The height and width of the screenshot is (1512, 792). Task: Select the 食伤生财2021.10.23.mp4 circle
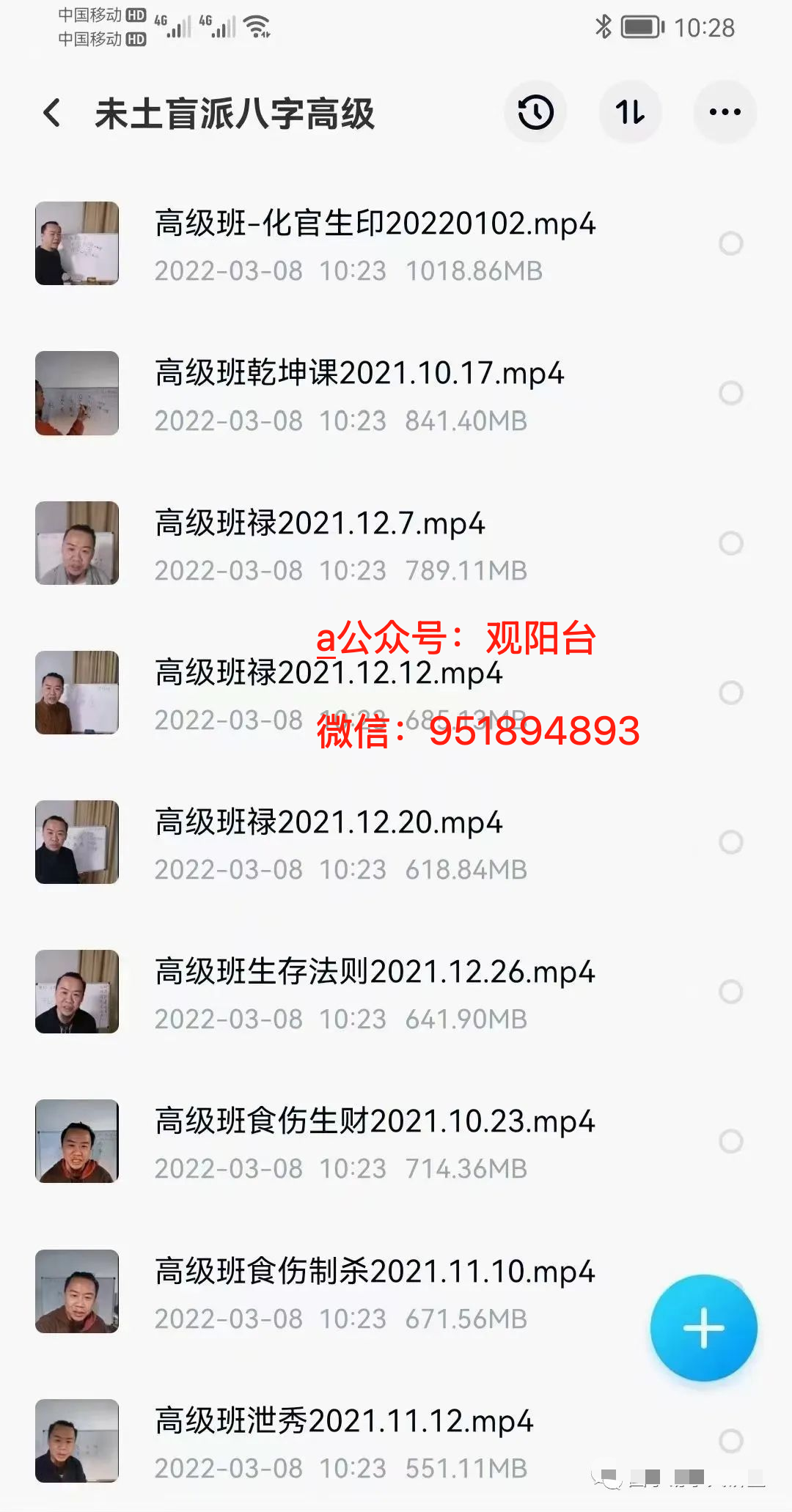click(x=730, y=1141)
